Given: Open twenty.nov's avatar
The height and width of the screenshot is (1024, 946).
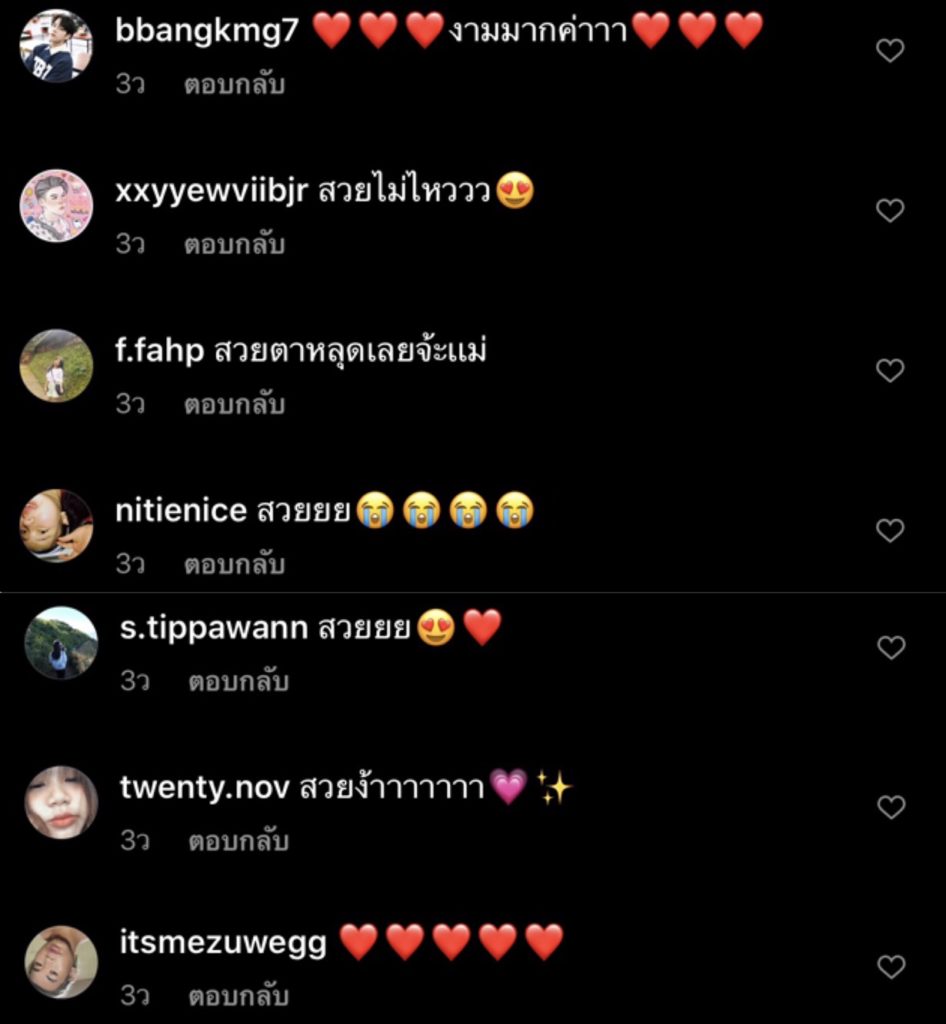Looking at the screenshot, I should pos(61,802).
